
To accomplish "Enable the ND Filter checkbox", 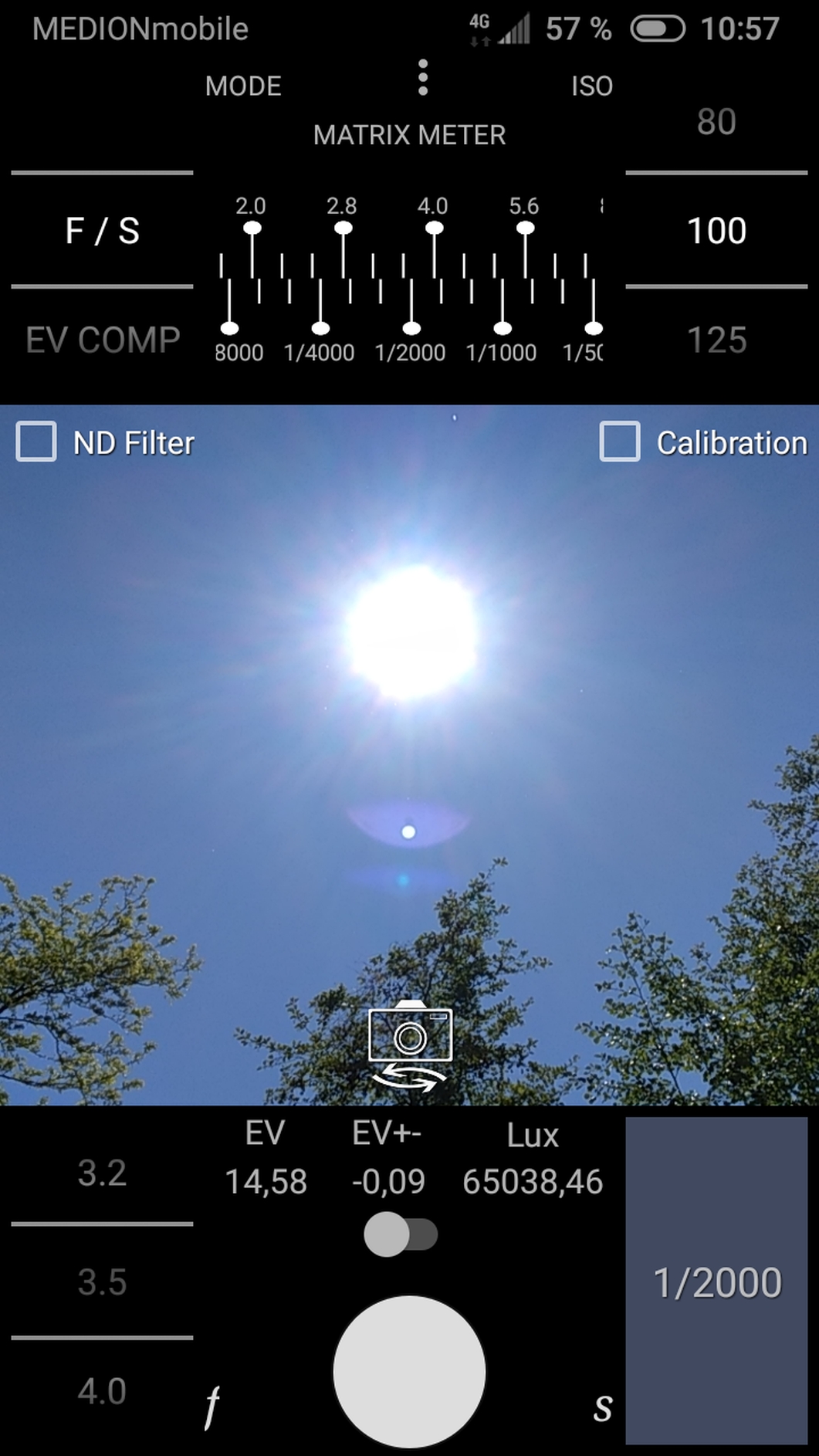I will (x=36, y=442).
